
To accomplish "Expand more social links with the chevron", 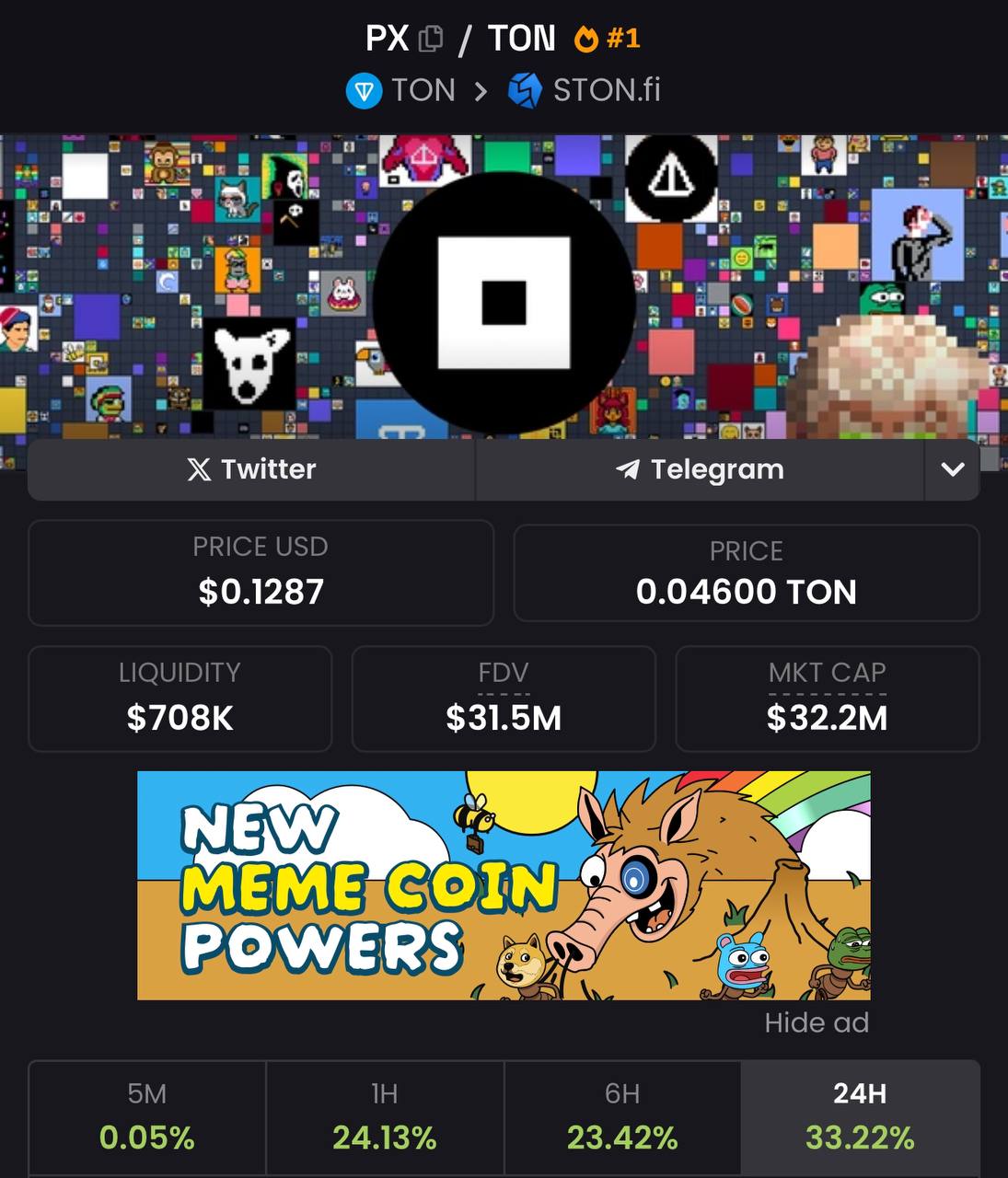I will click(x=953, y=469).
